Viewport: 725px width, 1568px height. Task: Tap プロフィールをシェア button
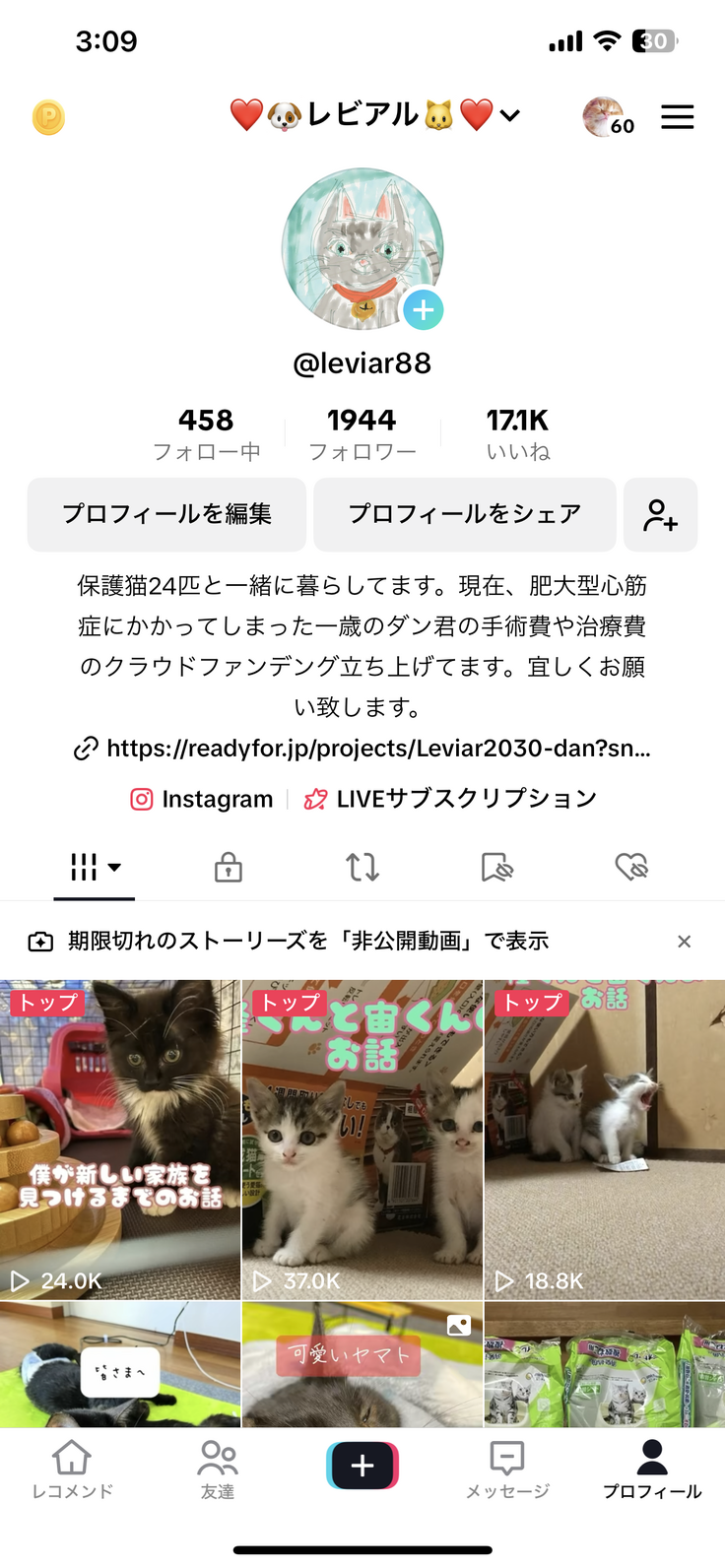click(x=464, y=514)
